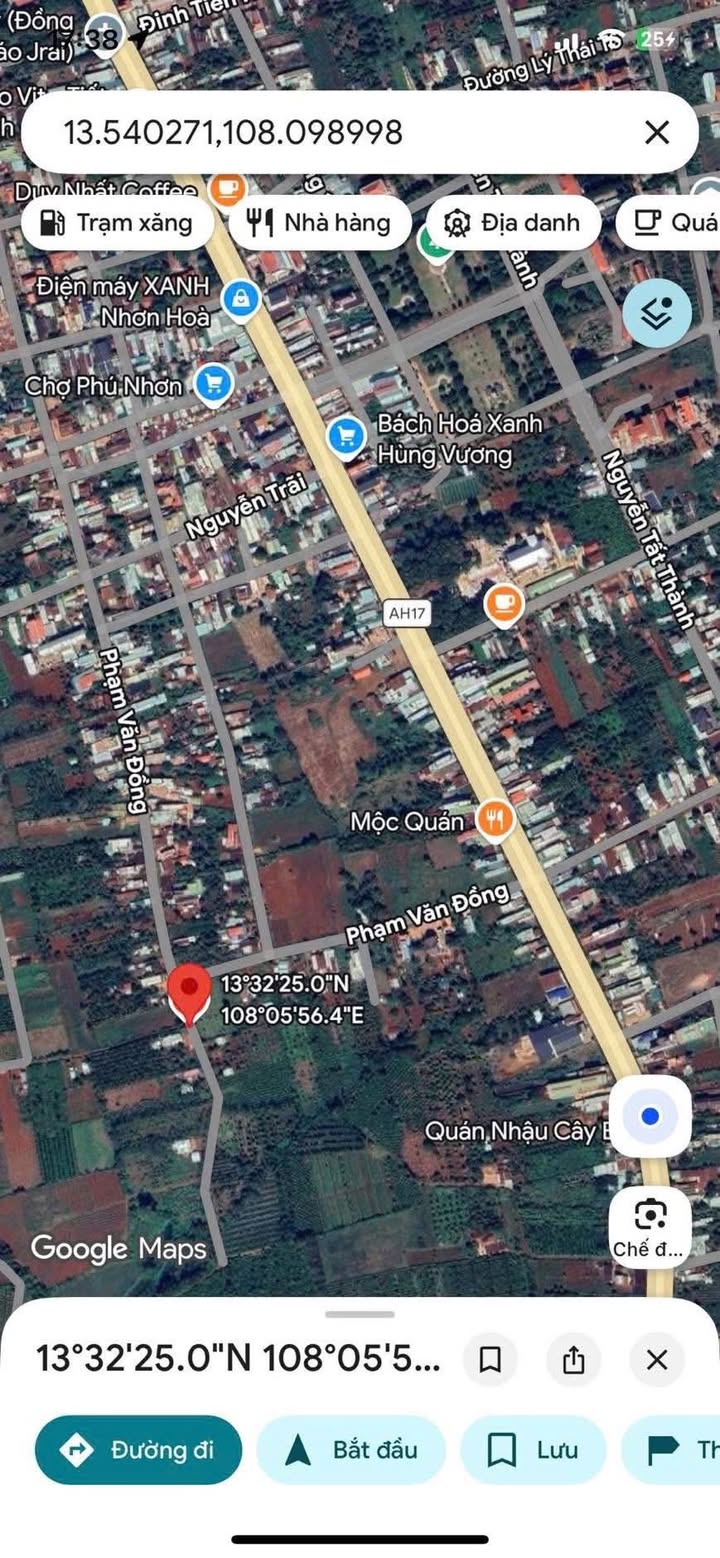This screenshot has height=1558, width=720.
Task: Tap the Mộc Quán restaurant pin
Action: [494, 820]
